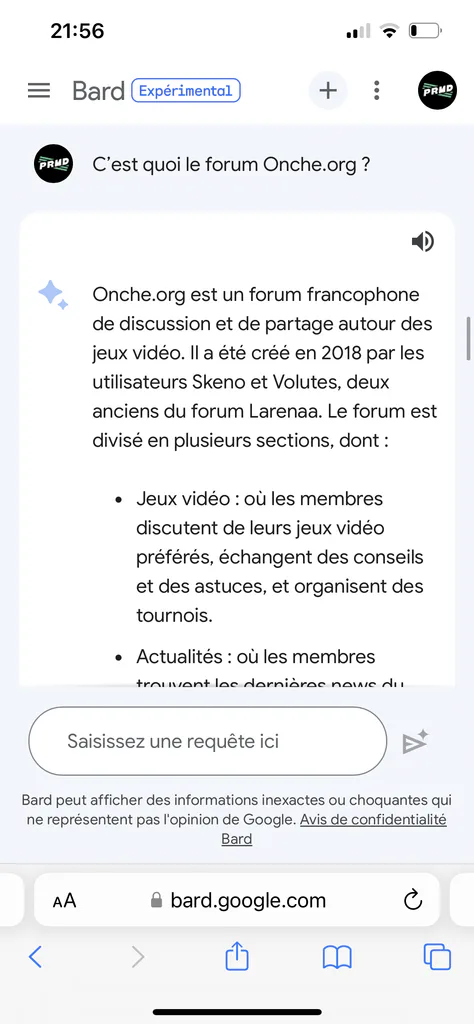474x1024 pixels.
Task: Open the hamburger navigation menu
Action: 39,90
